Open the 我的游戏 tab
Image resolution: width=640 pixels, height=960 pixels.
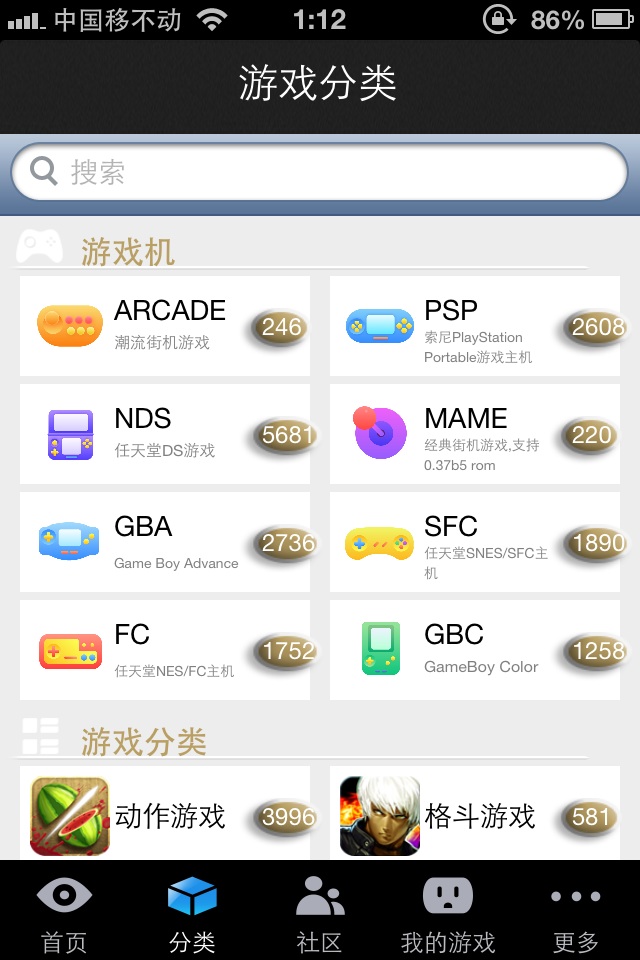point(448,912)
